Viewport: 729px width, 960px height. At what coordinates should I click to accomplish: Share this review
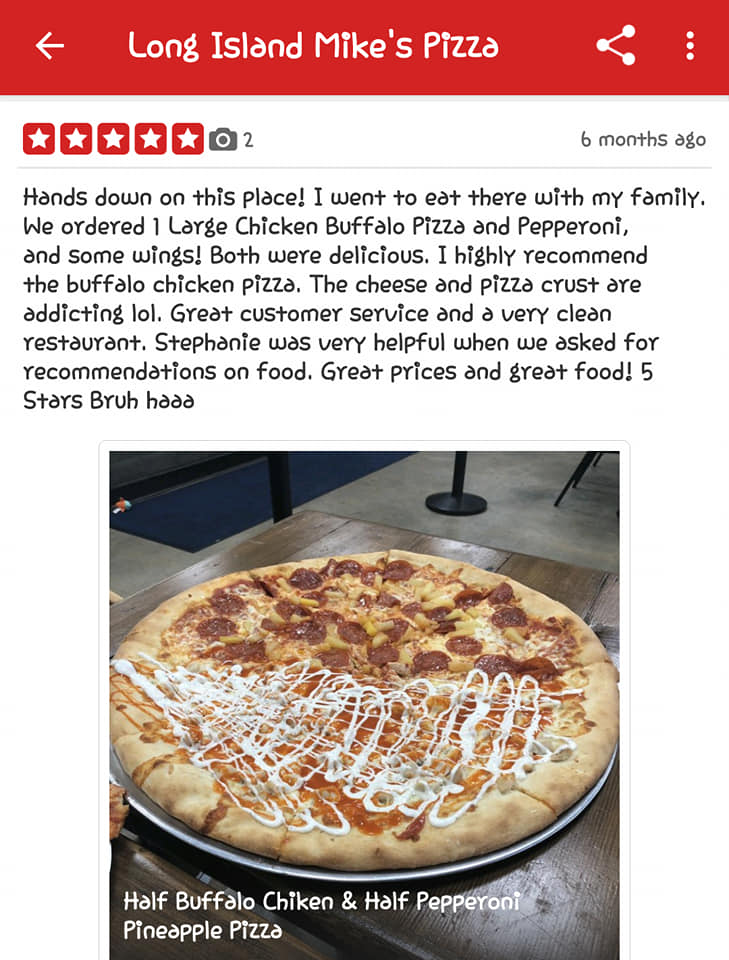pyautogui.click(x=615, y=46)
